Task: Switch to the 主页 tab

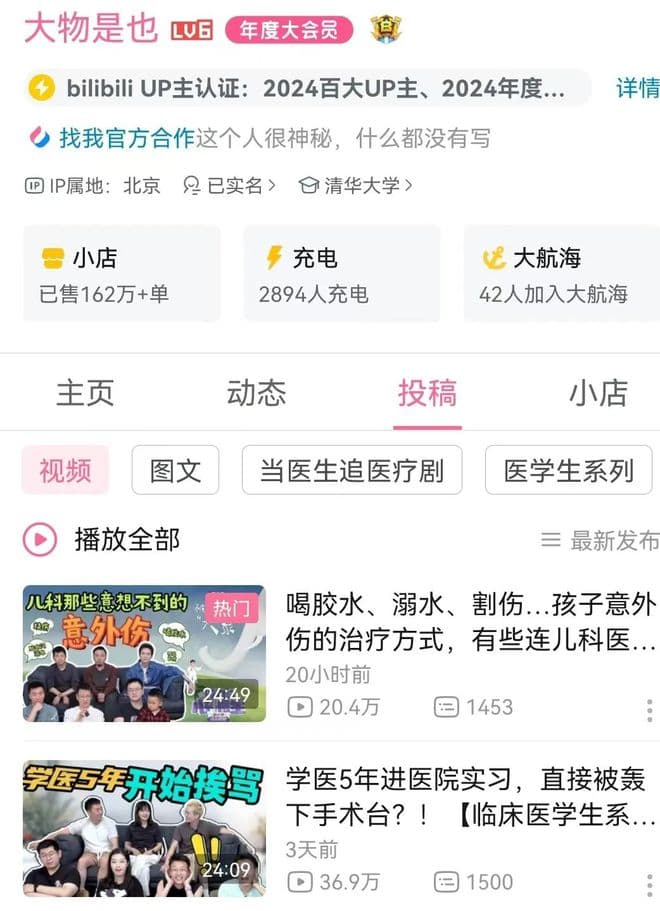Action: click(85, 393)
